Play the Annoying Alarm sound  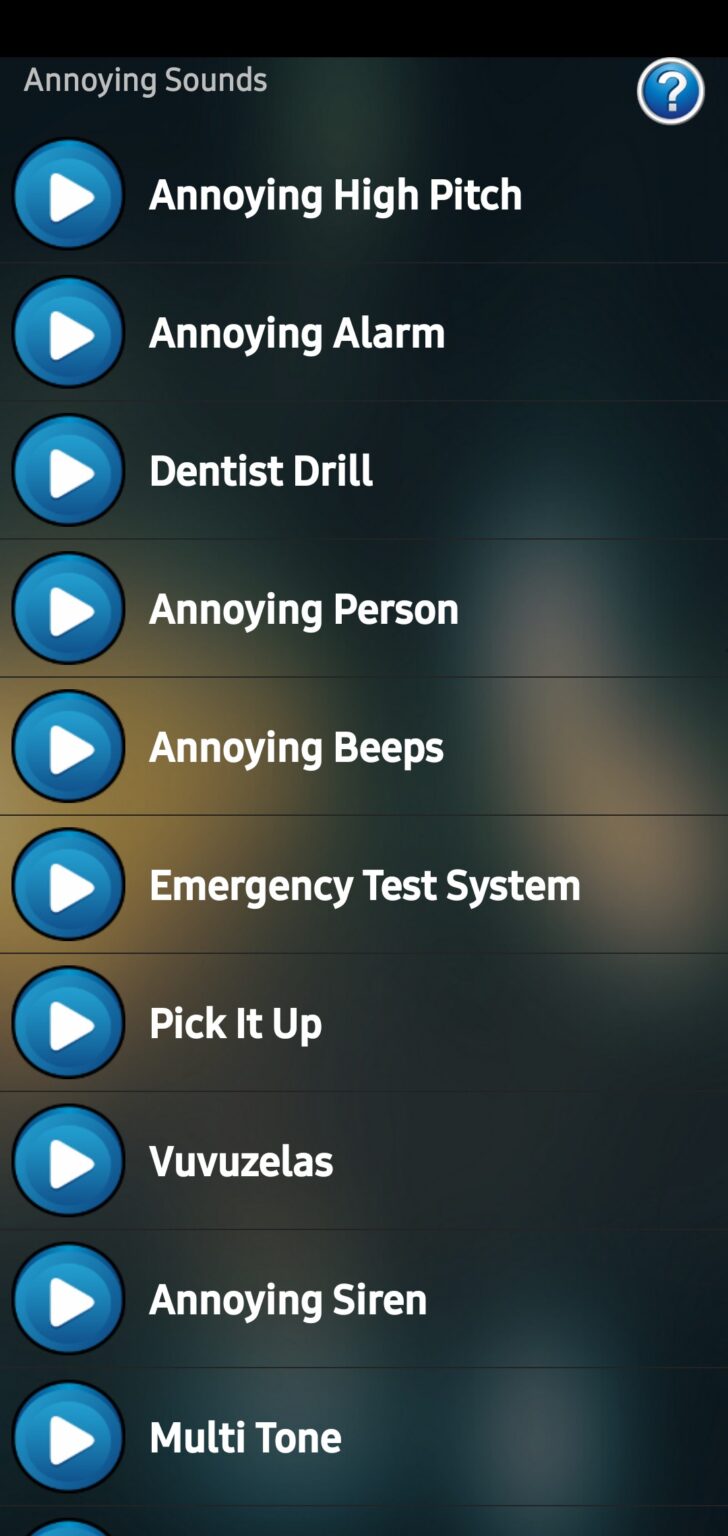68,332
